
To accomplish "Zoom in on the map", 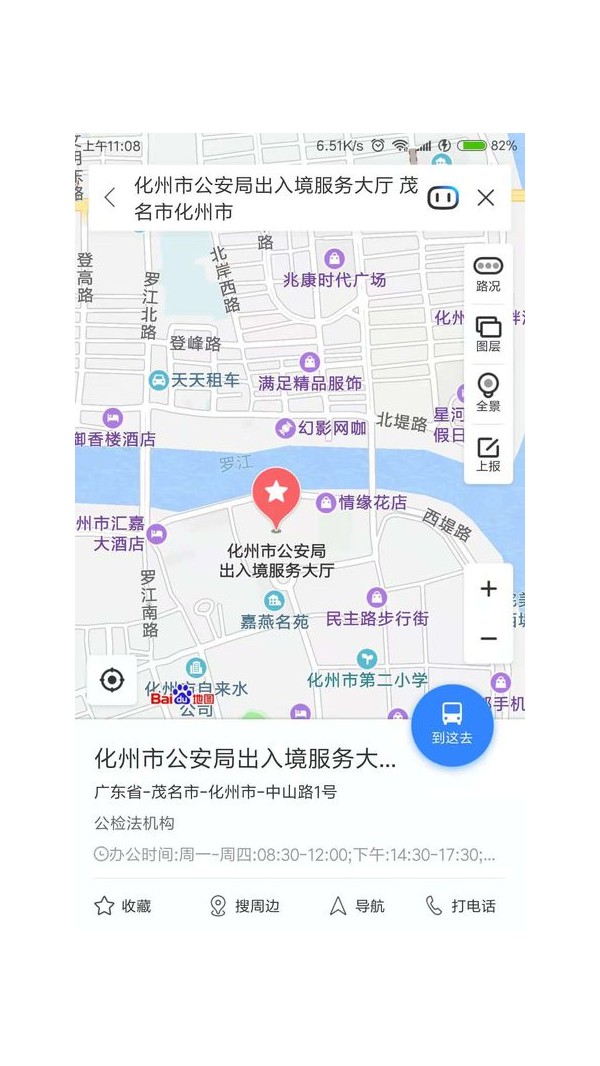I will 488,589.
